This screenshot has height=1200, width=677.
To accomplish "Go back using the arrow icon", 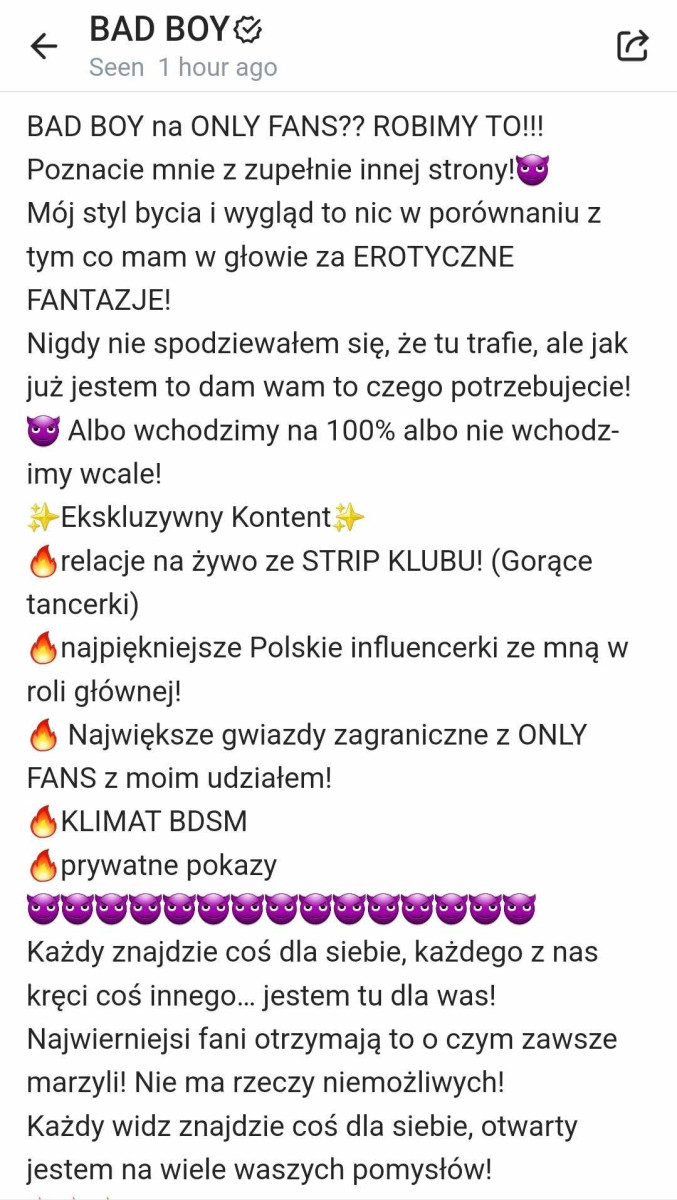I will [x=44, y=46].
